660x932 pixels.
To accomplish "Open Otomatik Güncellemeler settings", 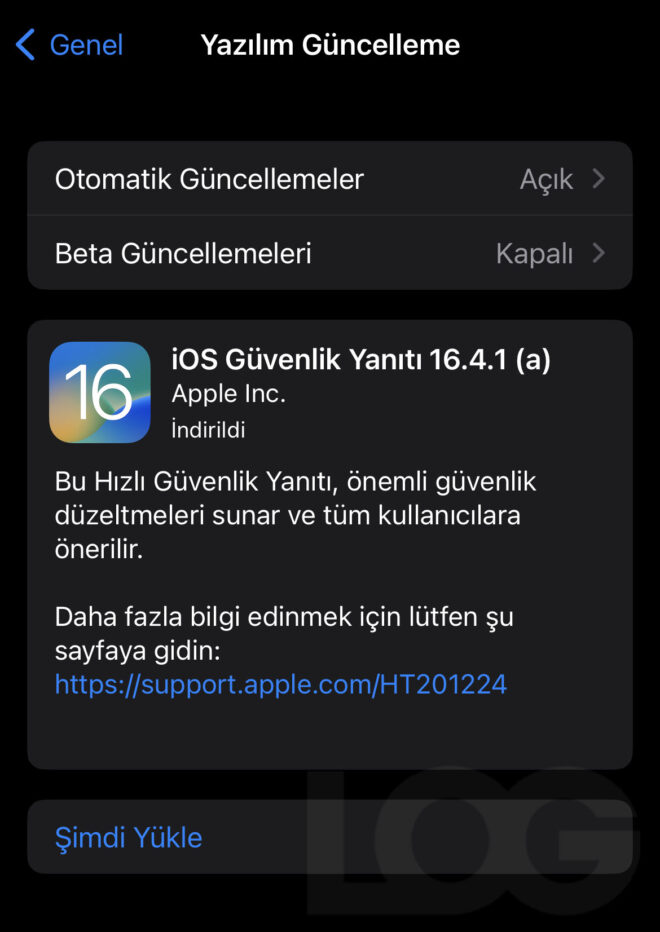I will click(330, 179).
